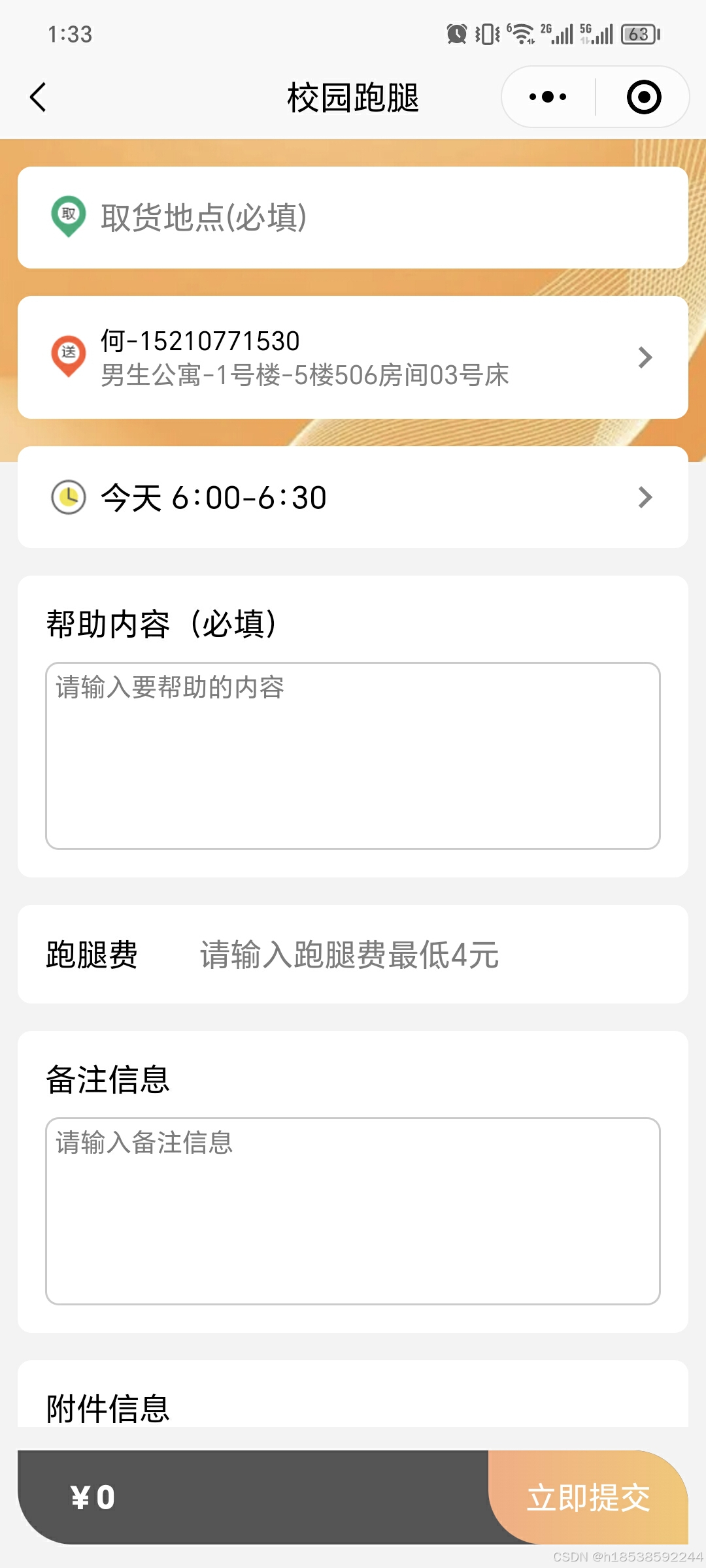
Task: Pick a delivery time slot 今天 6:00-6:30
Action: [352, 497]
